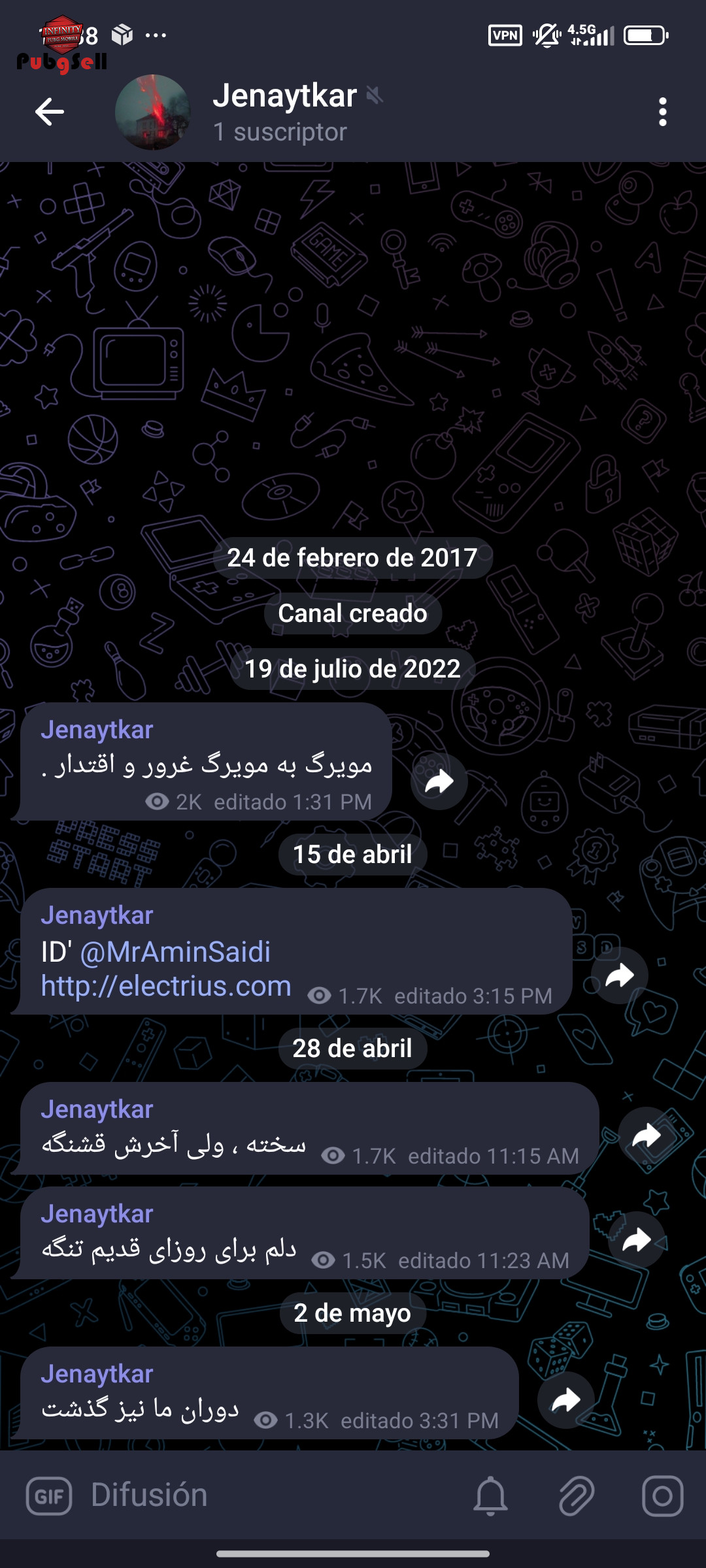Forward the post containing electrius.com
706x1568 pixels.
[x=620, y=975]
